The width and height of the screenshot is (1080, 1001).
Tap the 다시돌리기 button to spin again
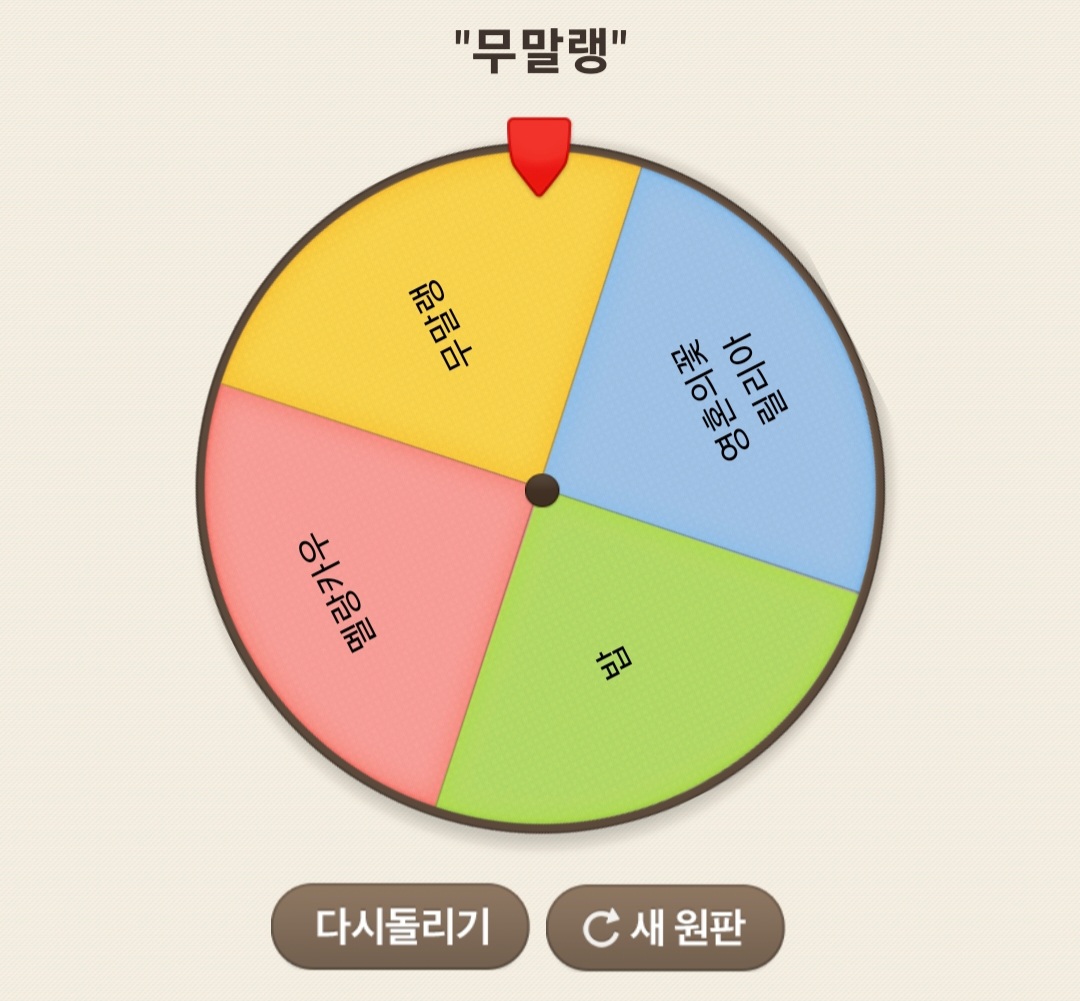click(x=400, y=927)
